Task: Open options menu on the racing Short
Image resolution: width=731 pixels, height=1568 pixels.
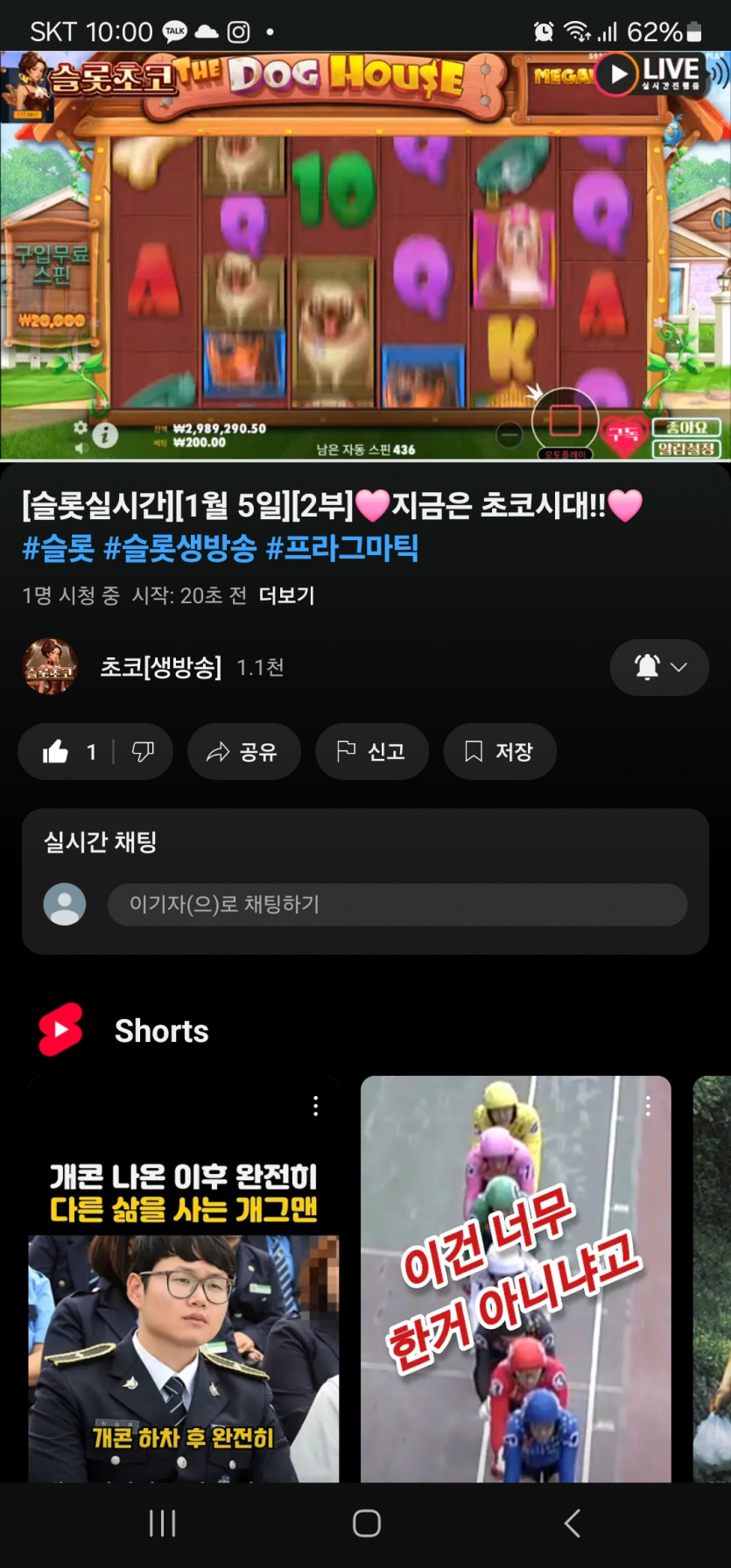Action: pos(648,1106)
